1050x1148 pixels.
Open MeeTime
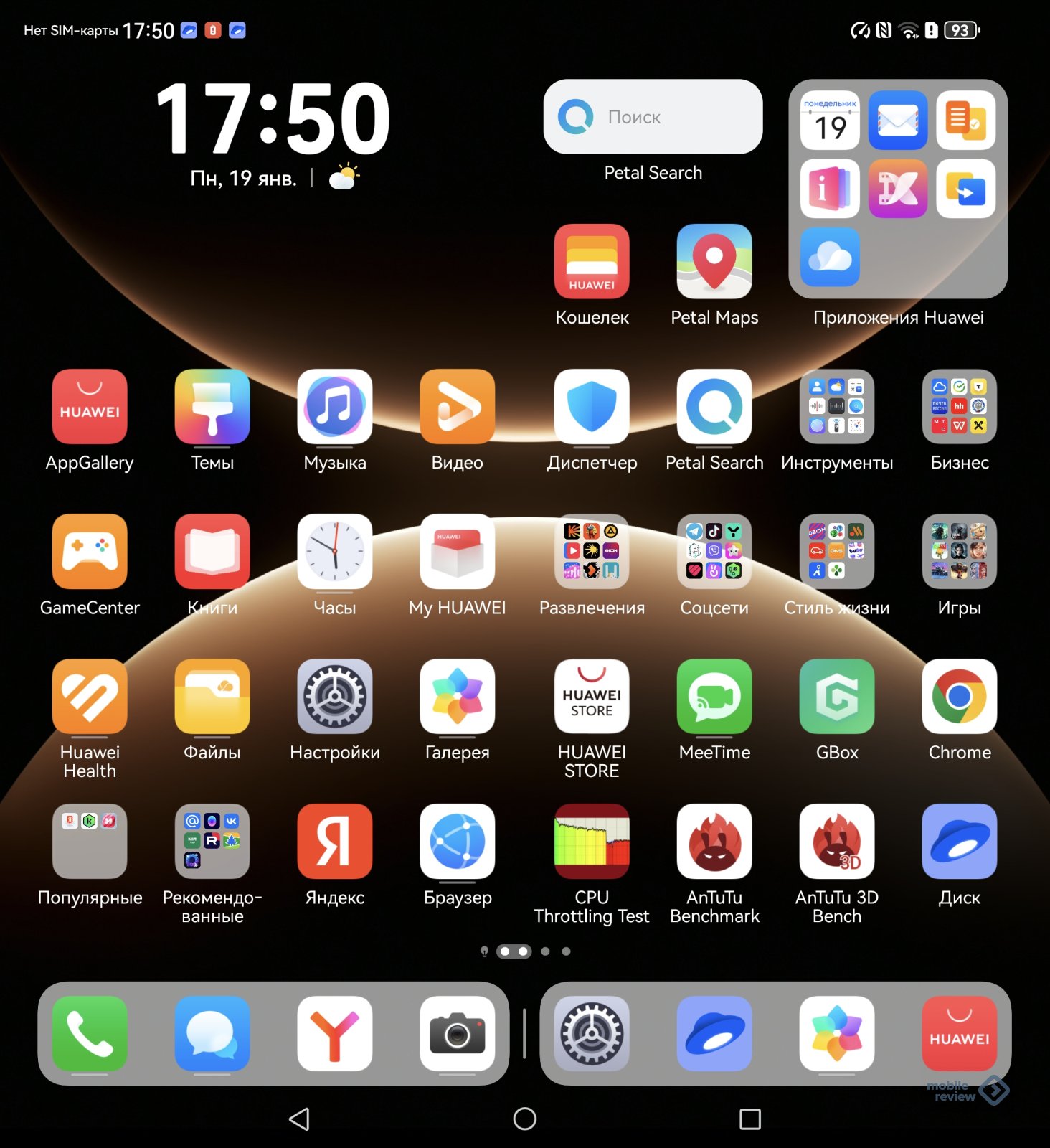tap(714, 697)
